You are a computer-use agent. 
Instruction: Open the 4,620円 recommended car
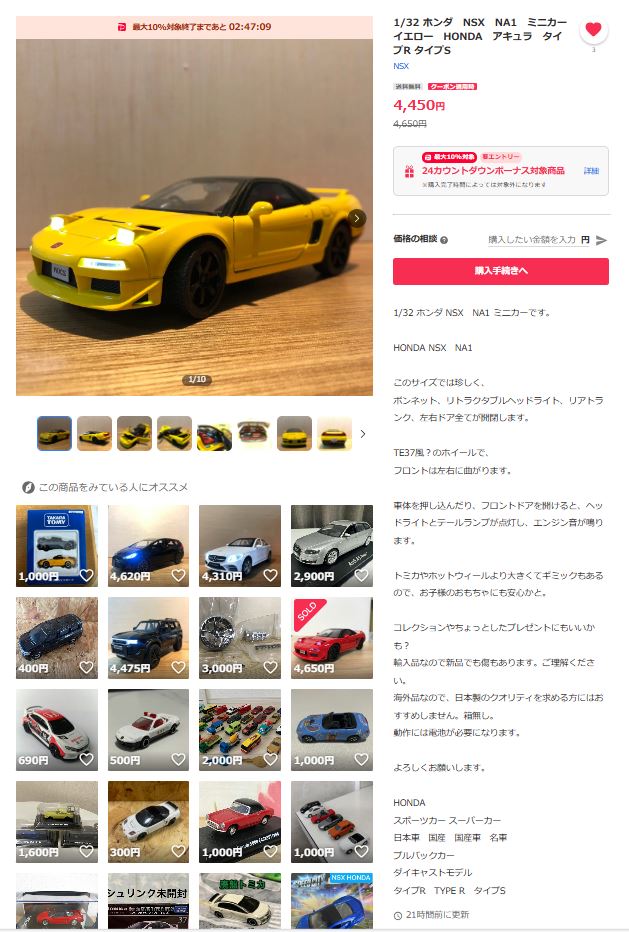point(148,545)
